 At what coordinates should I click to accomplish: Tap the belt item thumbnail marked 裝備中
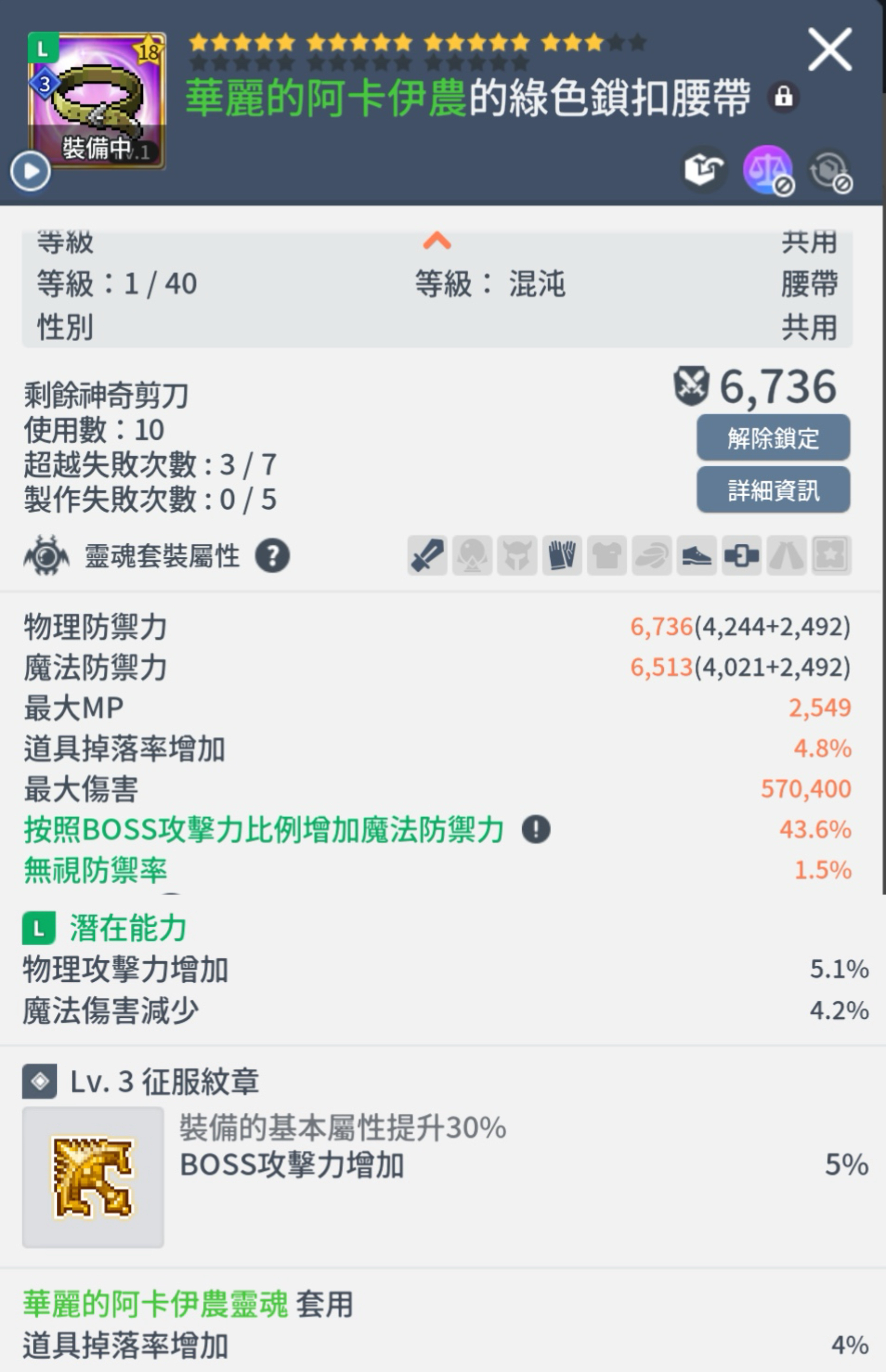[97, 101]
